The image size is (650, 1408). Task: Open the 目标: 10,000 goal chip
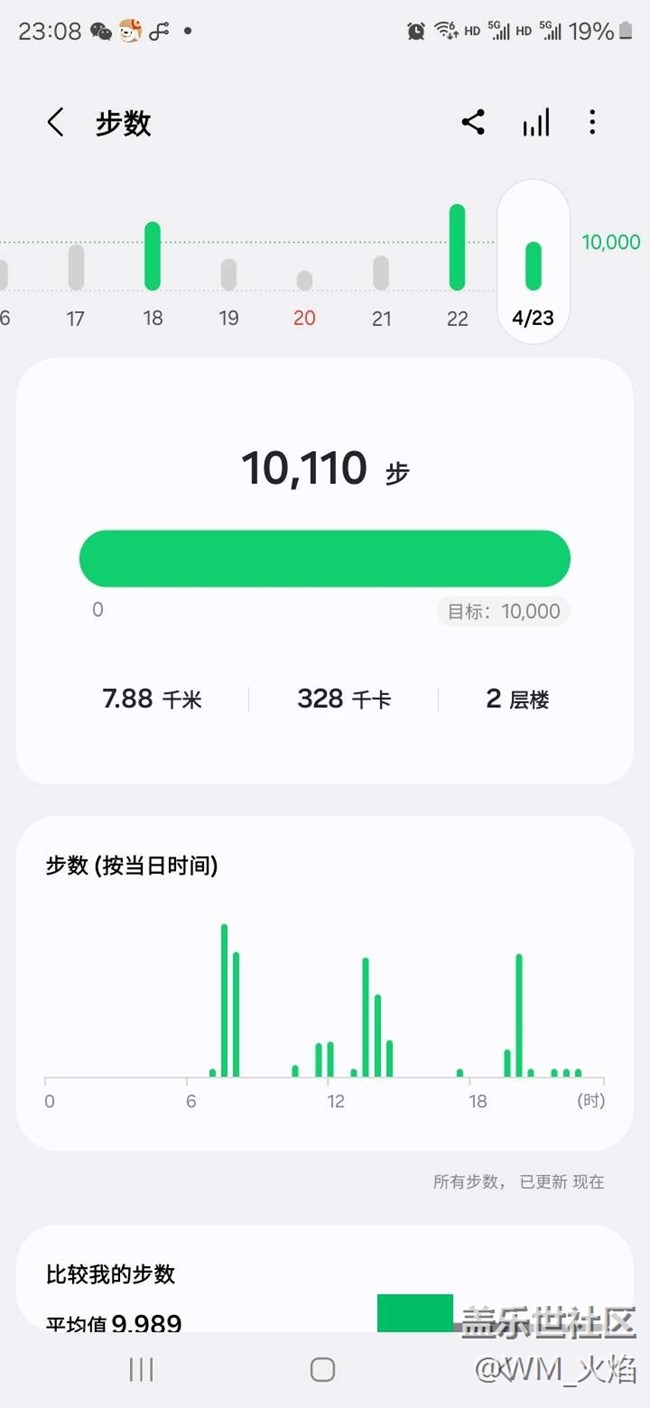(503, 611)
